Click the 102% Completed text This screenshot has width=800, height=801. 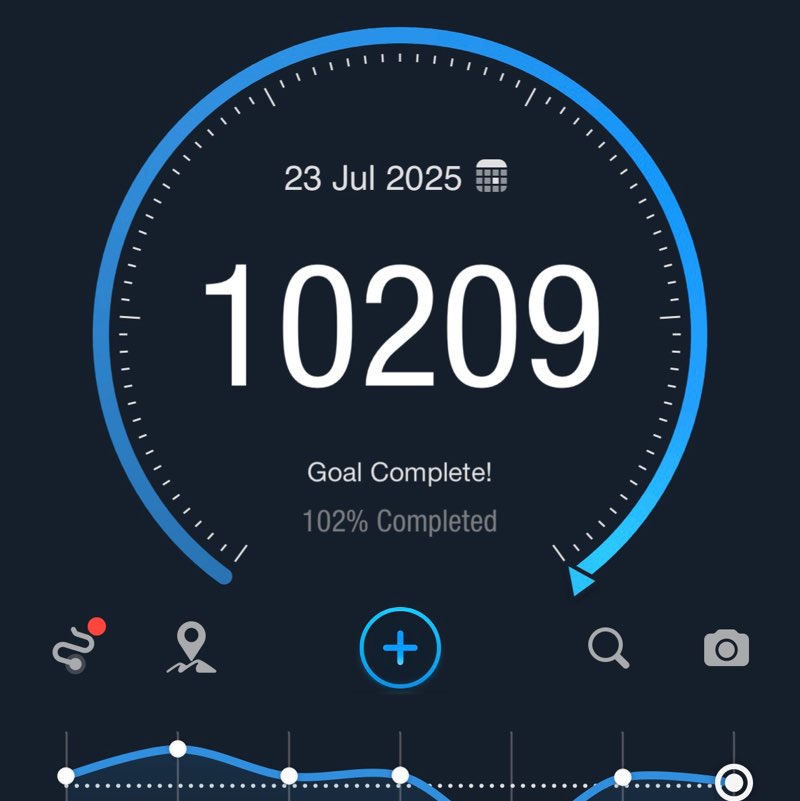pos(399,520)
